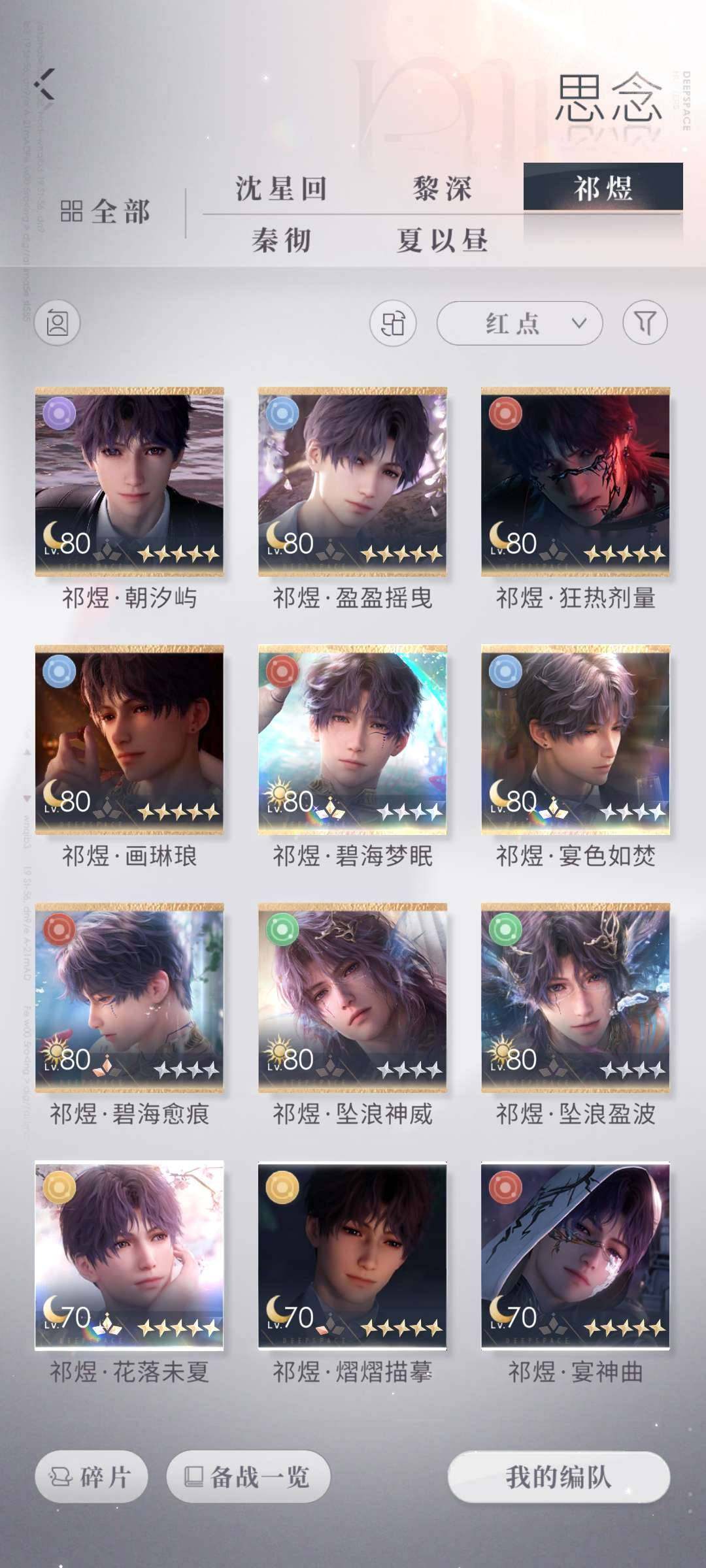
Task: Select the 秦彻 tab
Action: pyautogui.click(x=282, y=241)
